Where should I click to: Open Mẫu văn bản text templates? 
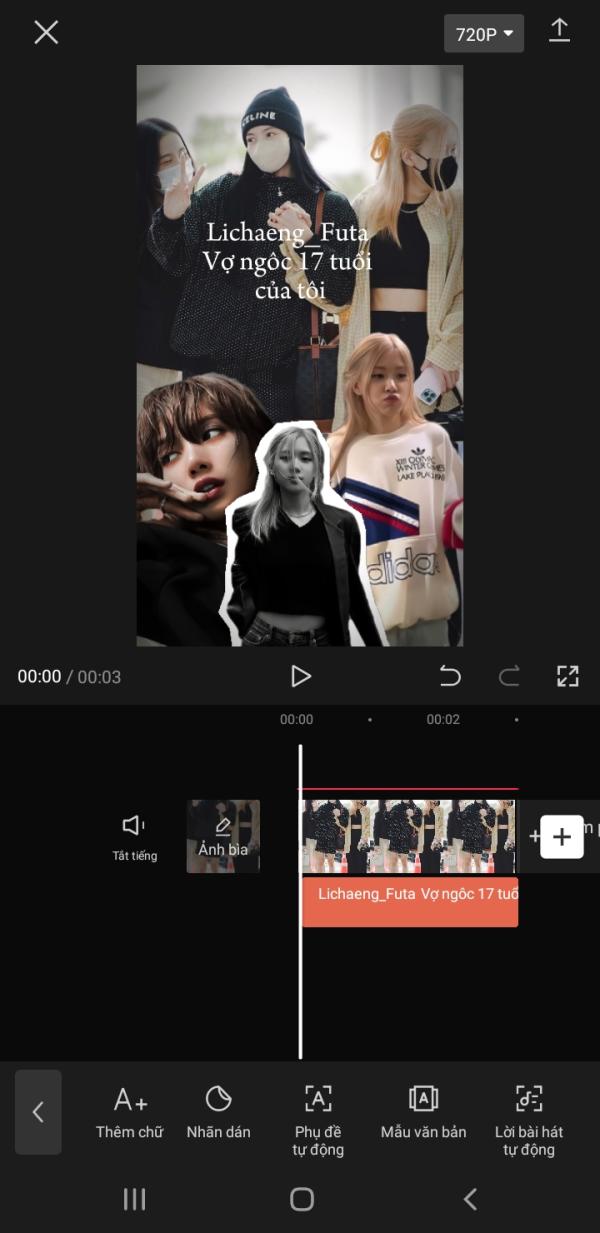pos(423,1112)
